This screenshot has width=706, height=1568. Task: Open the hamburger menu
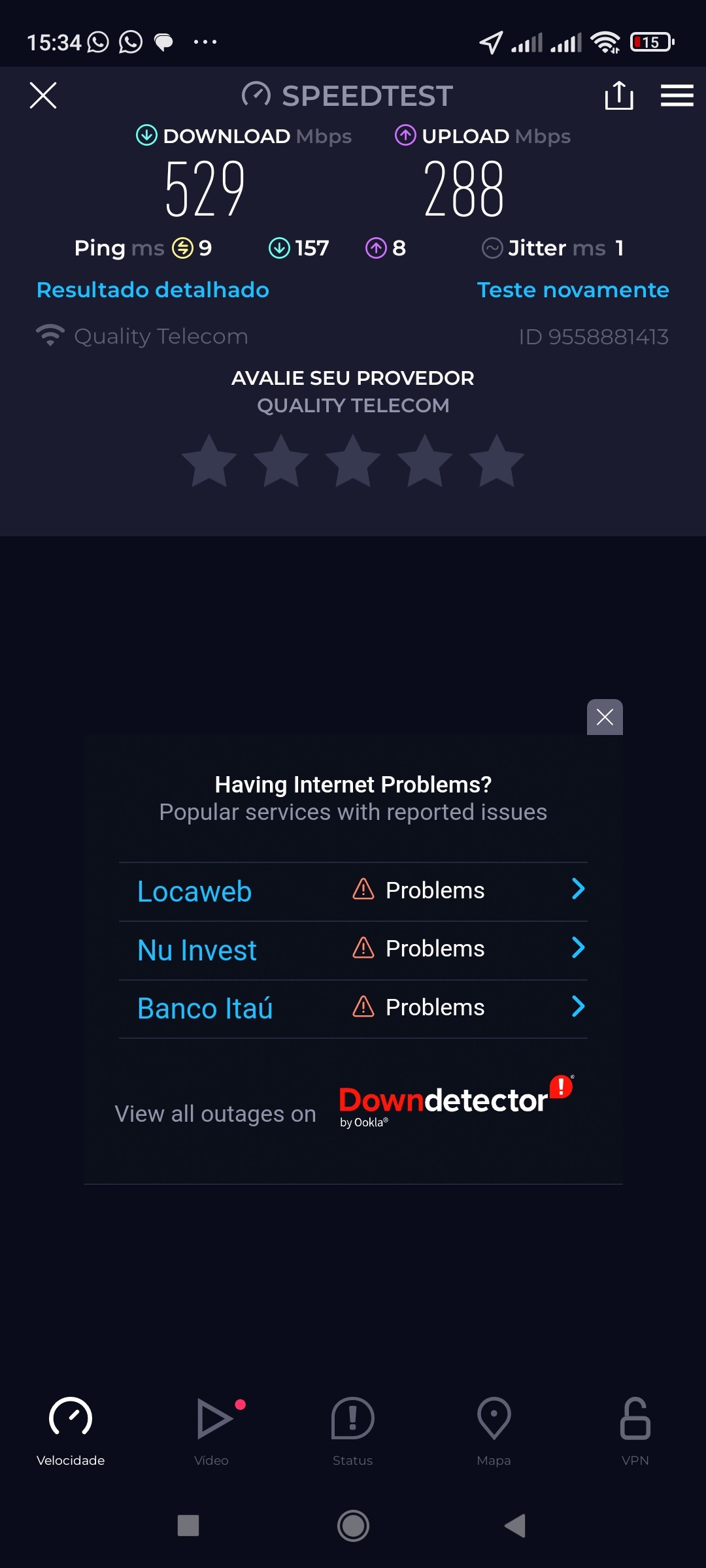tap(677, 95)
